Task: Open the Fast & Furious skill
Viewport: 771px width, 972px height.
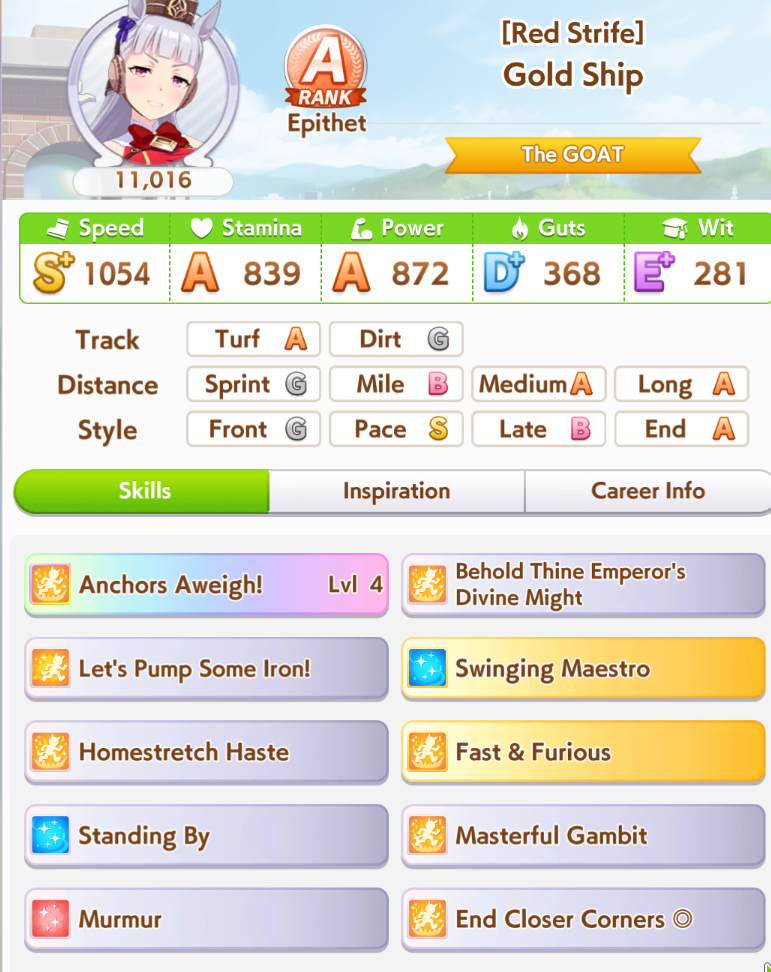Action: pos(583,752)
